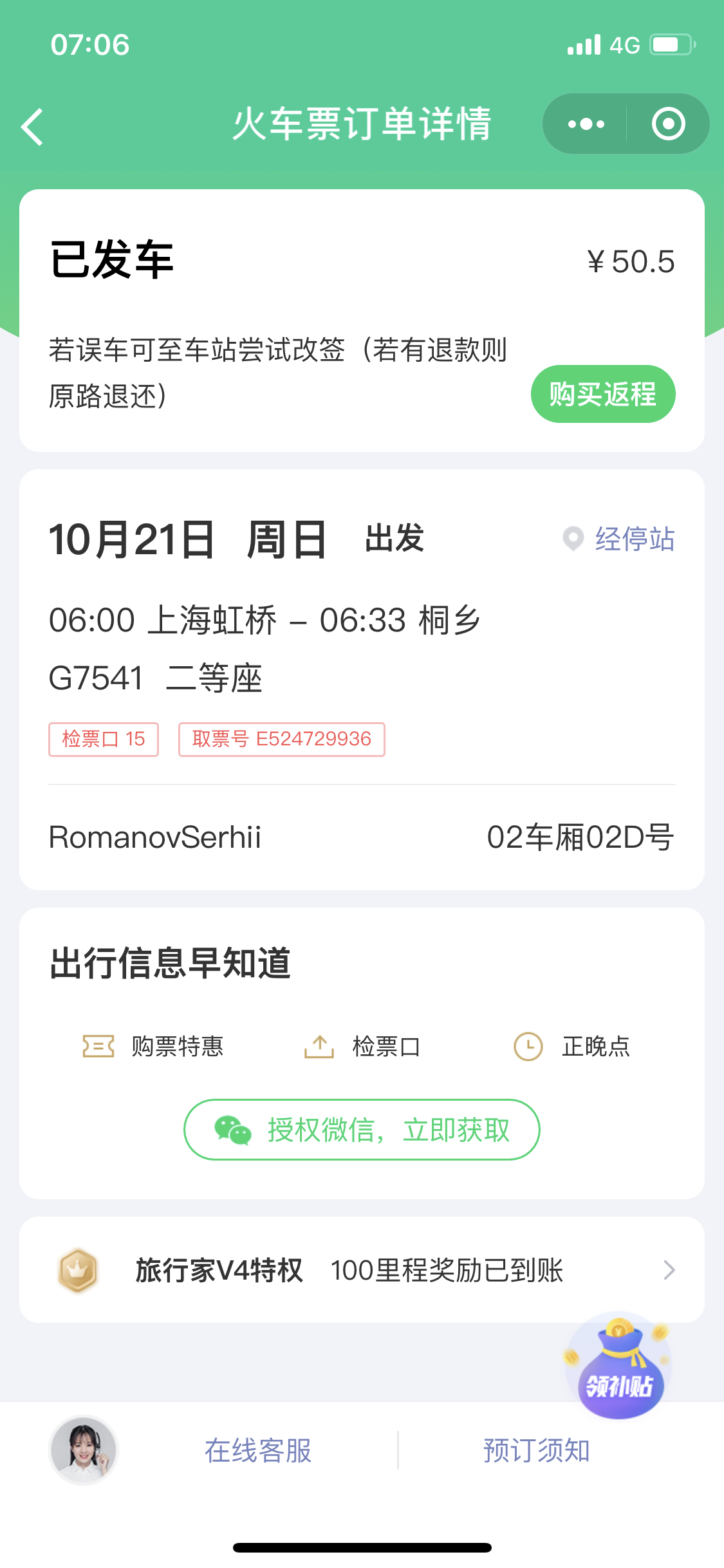Image resolution: width=724 pixels, height=1568 pixels.
Task: Open 预订须知 booking notice
Action: click(x=537, y=1451)
